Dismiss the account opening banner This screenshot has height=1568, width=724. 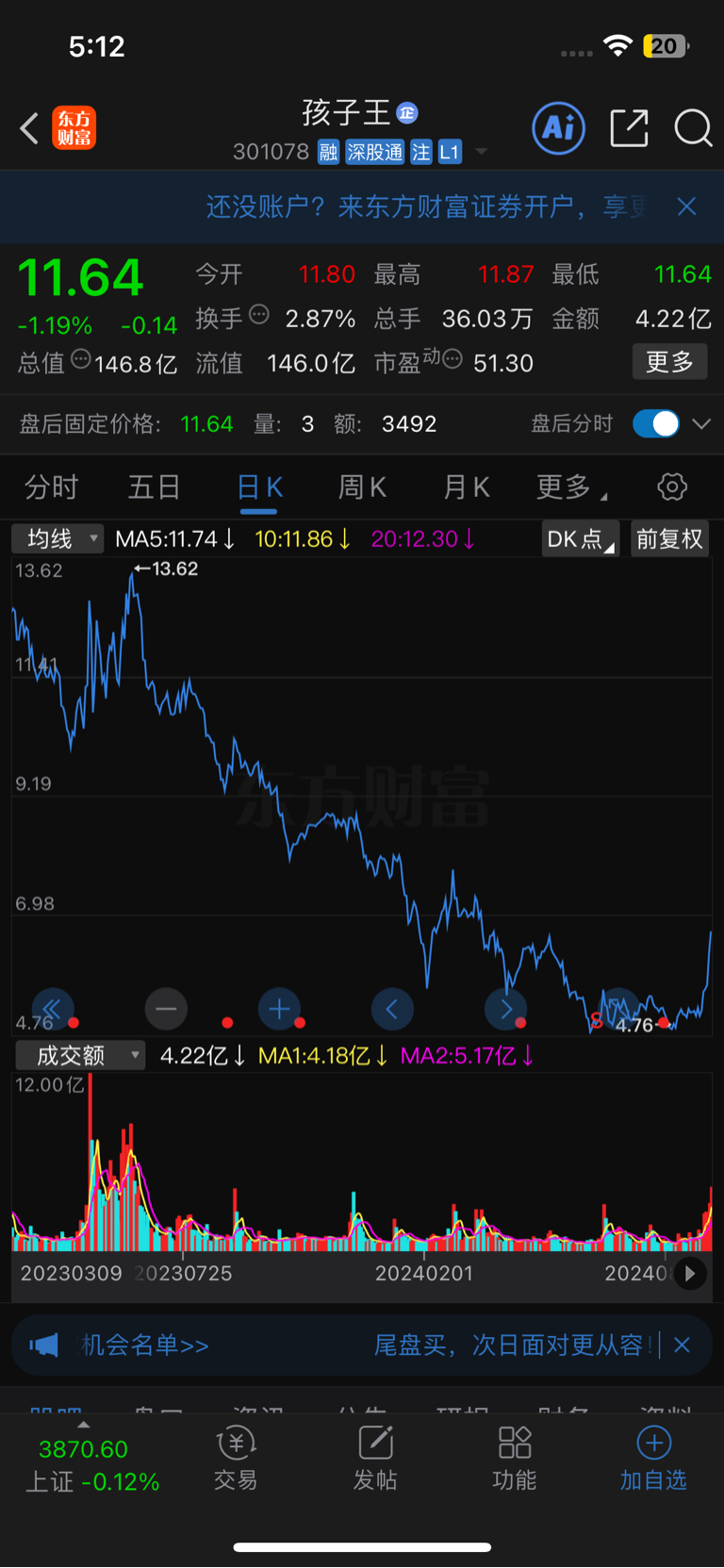pyautogui.click(x=686, y=206)
